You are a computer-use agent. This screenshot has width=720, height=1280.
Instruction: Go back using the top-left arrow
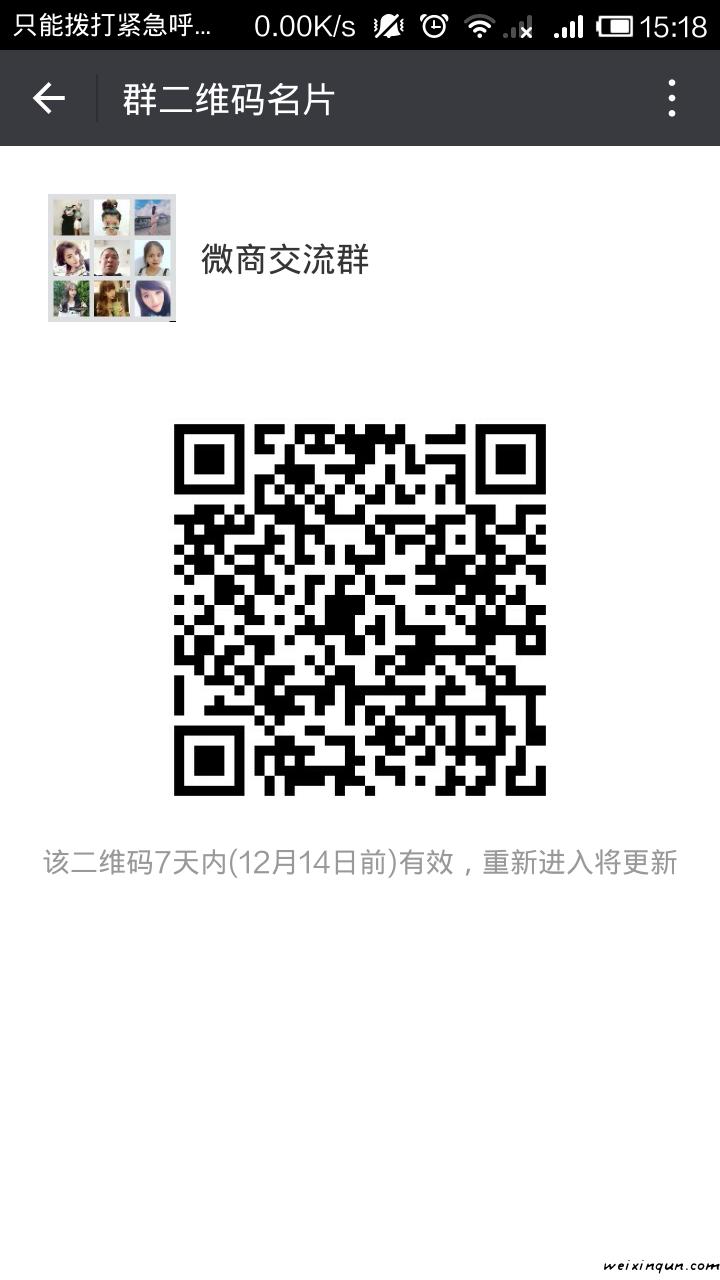(48, 98)
